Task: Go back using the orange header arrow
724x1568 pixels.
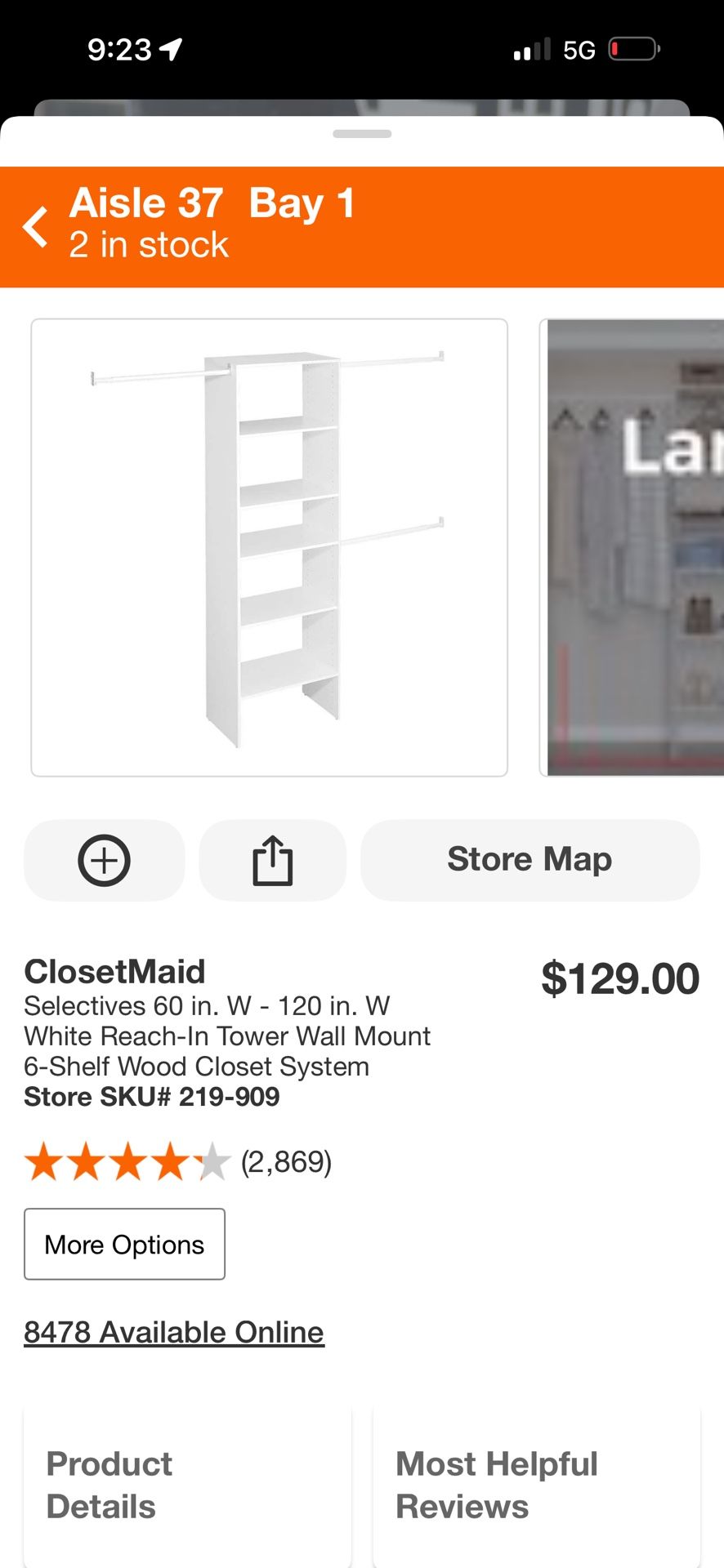Action: tap(36, 226)
